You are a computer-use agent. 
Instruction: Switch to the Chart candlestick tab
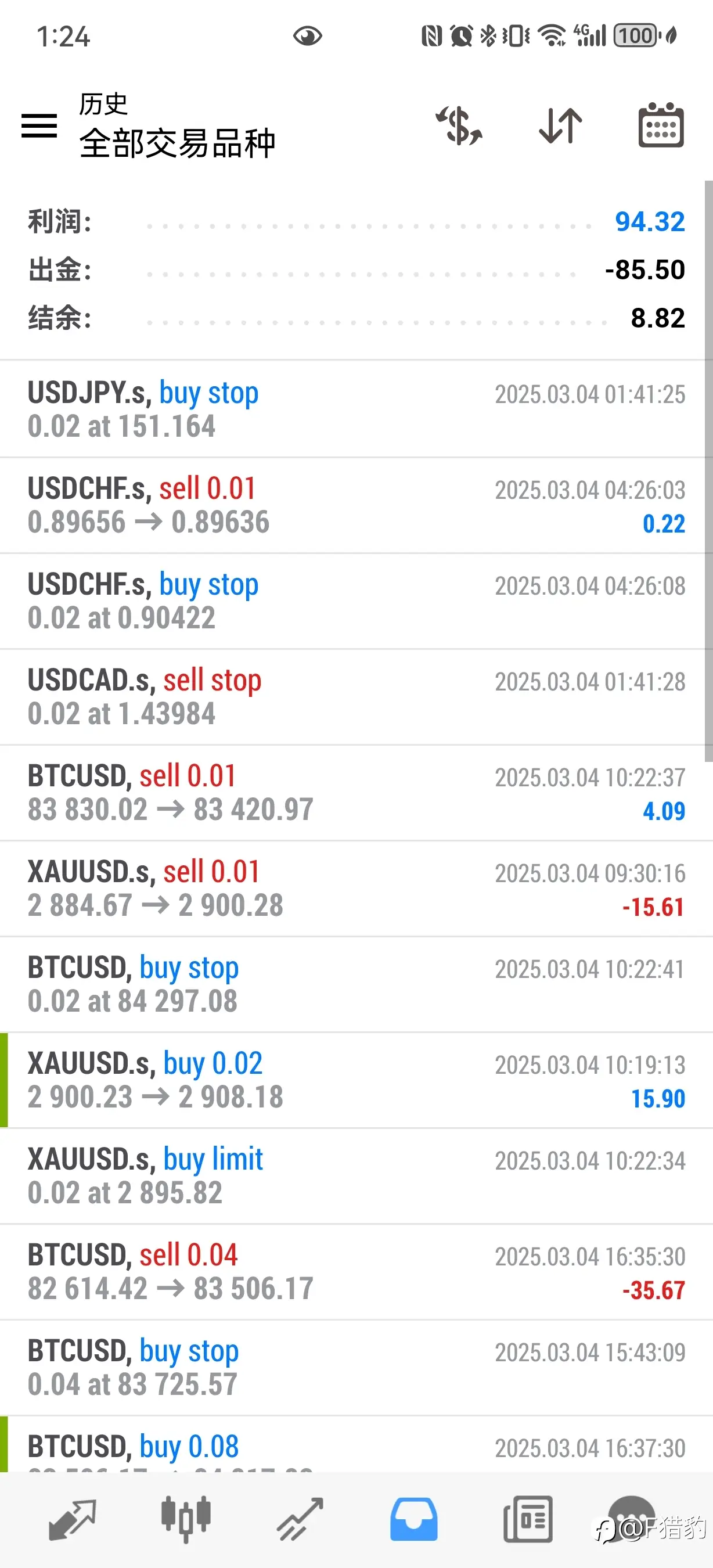point(186,1519)
